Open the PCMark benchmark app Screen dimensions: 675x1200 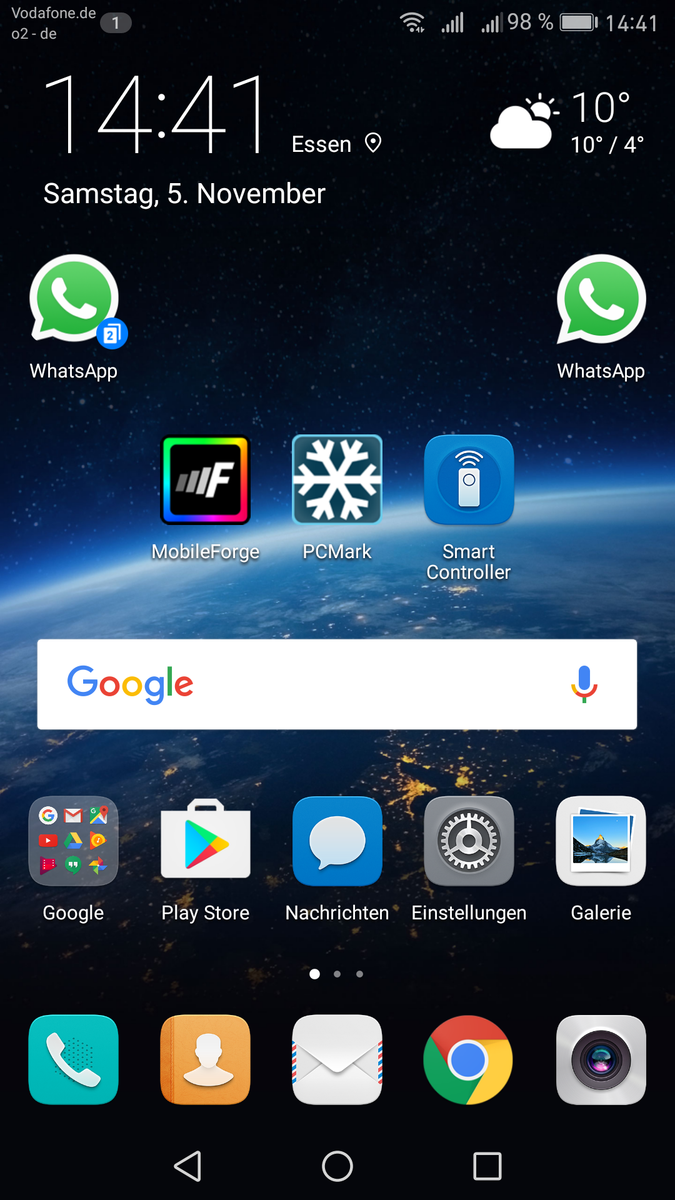(337, 480)
